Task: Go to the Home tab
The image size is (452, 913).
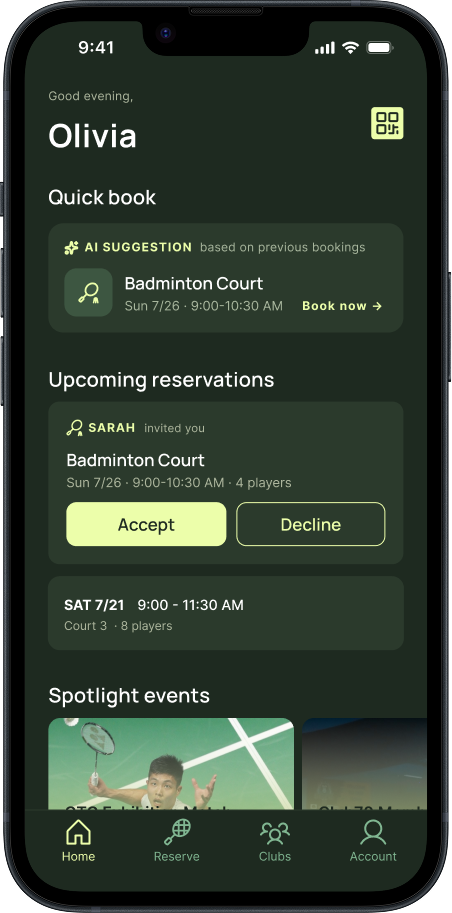Action: coord(79,840)
